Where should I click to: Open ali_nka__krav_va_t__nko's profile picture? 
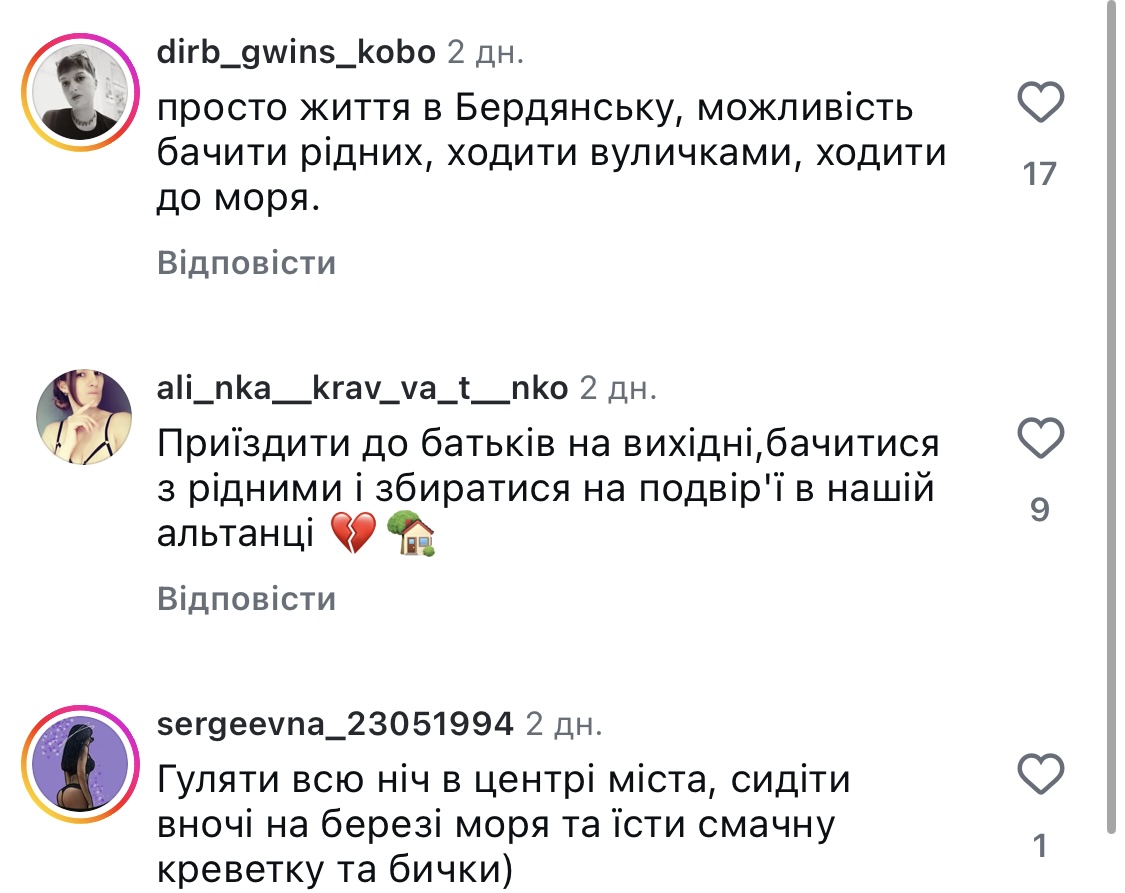(x=84, y=417)
